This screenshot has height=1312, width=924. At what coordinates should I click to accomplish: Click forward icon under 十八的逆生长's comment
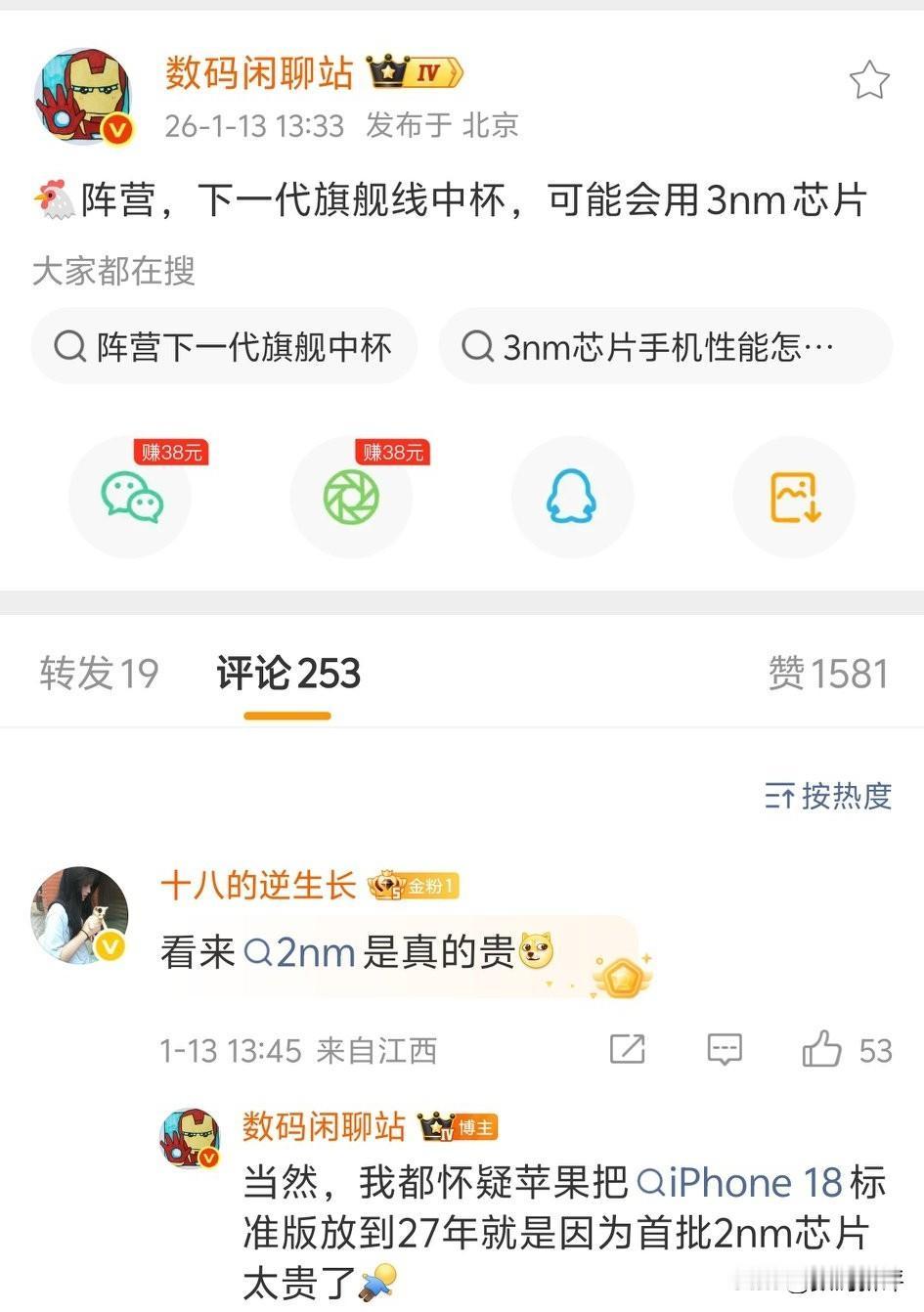point(627,1049)
